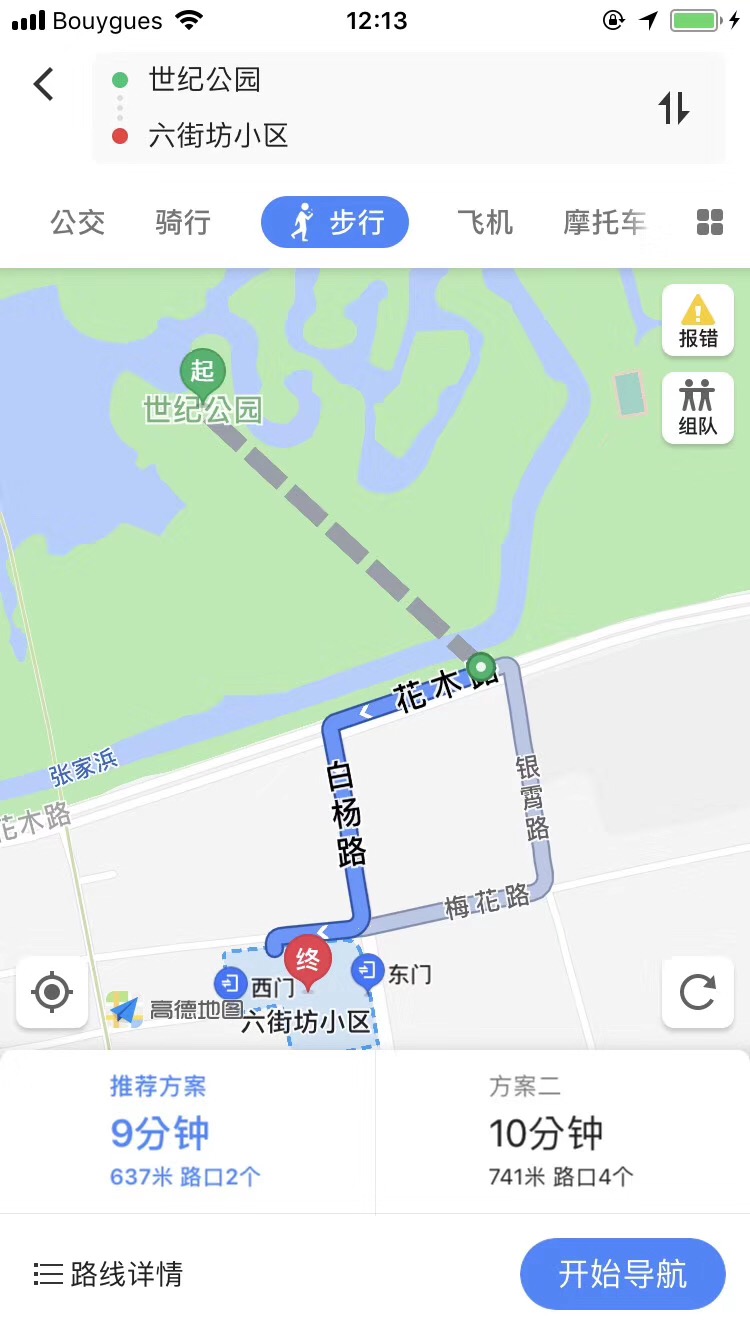Tap 开始导航 to start navigation

point(622,1274)
